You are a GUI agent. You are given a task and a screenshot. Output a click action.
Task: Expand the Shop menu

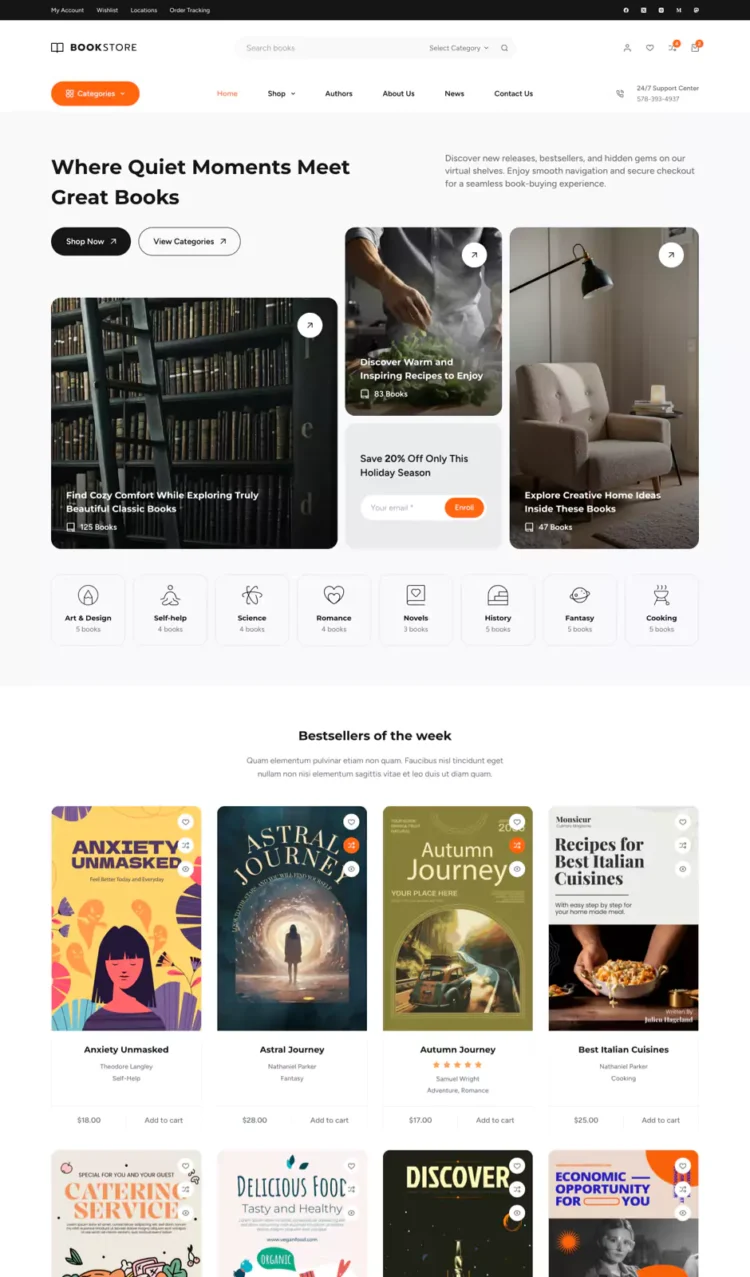coord(281,94)
